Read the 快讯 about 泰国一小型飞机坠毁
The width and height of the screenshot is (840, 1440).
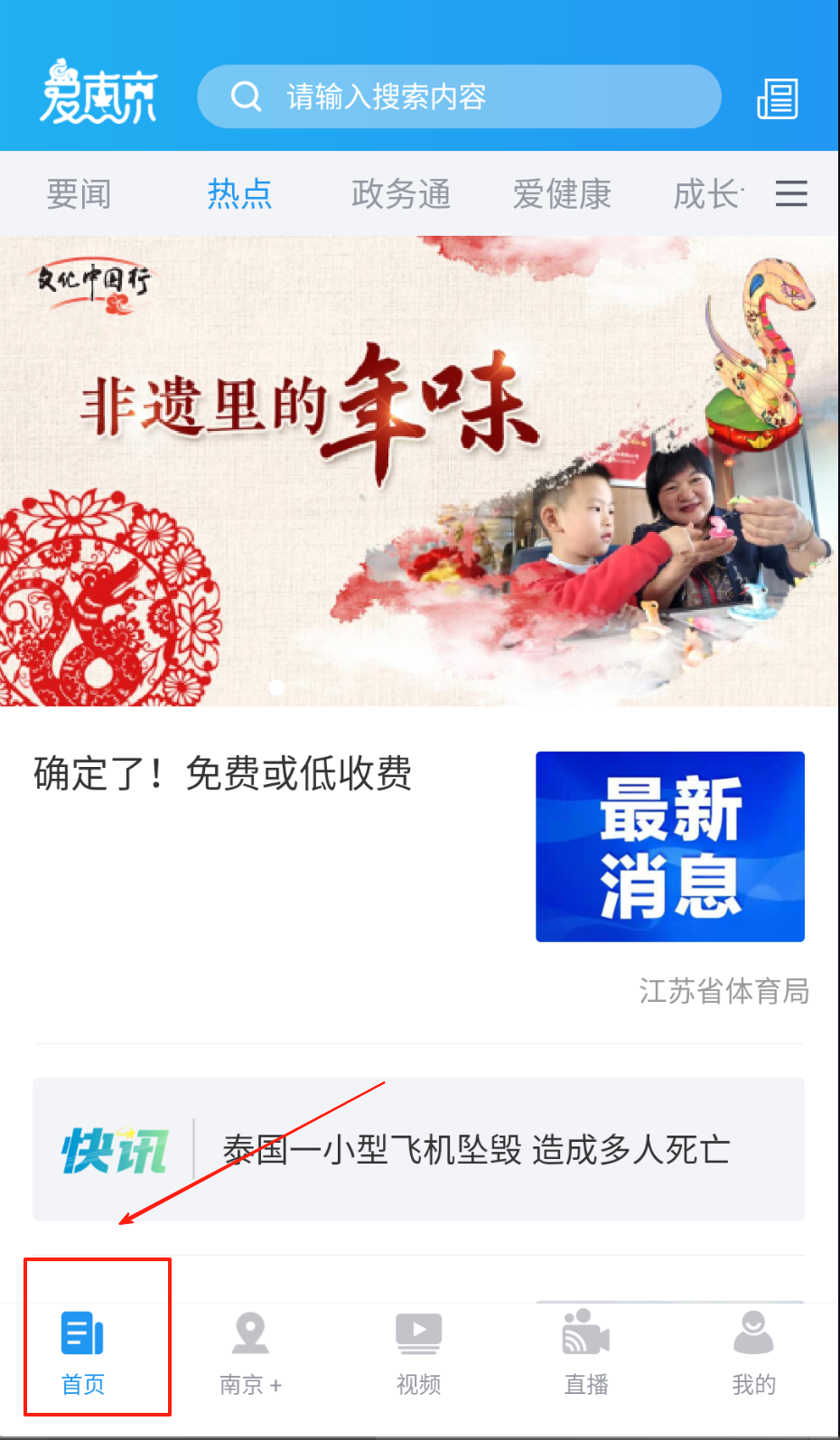click(x=475, y=1150)
